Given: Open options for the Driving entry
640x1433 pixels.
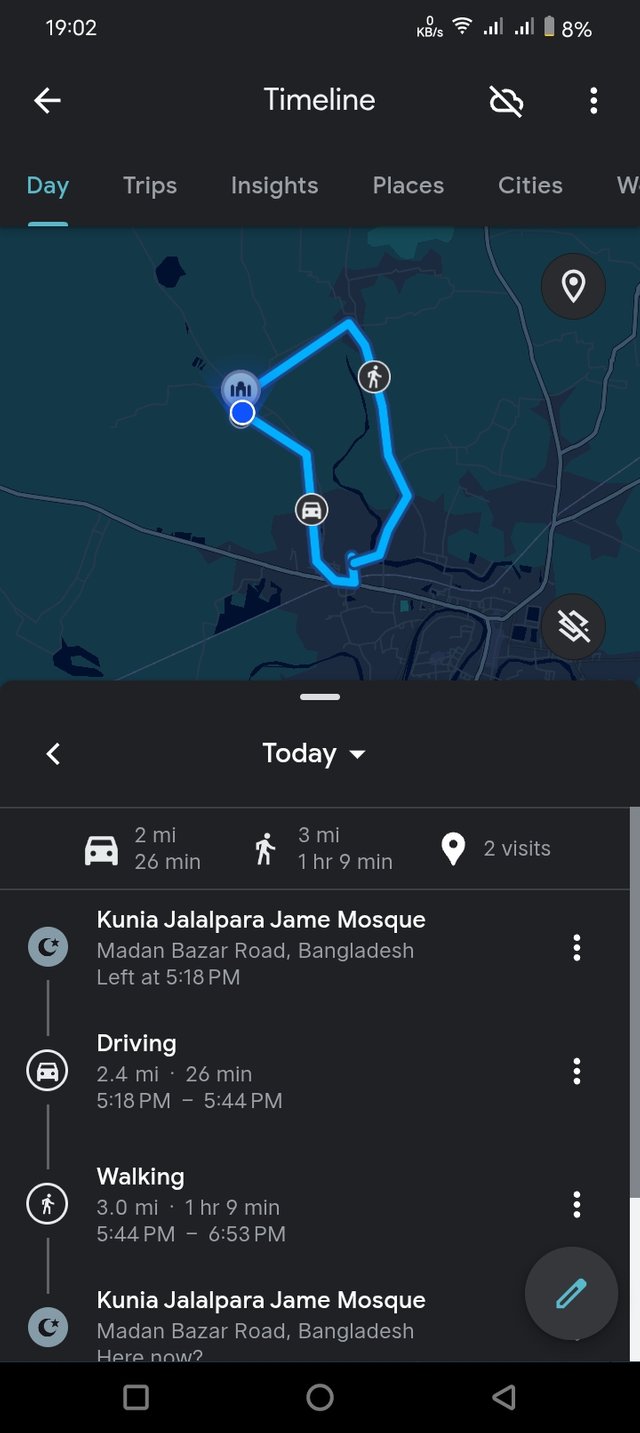Looking at the screenshot, I should 576,1071.
